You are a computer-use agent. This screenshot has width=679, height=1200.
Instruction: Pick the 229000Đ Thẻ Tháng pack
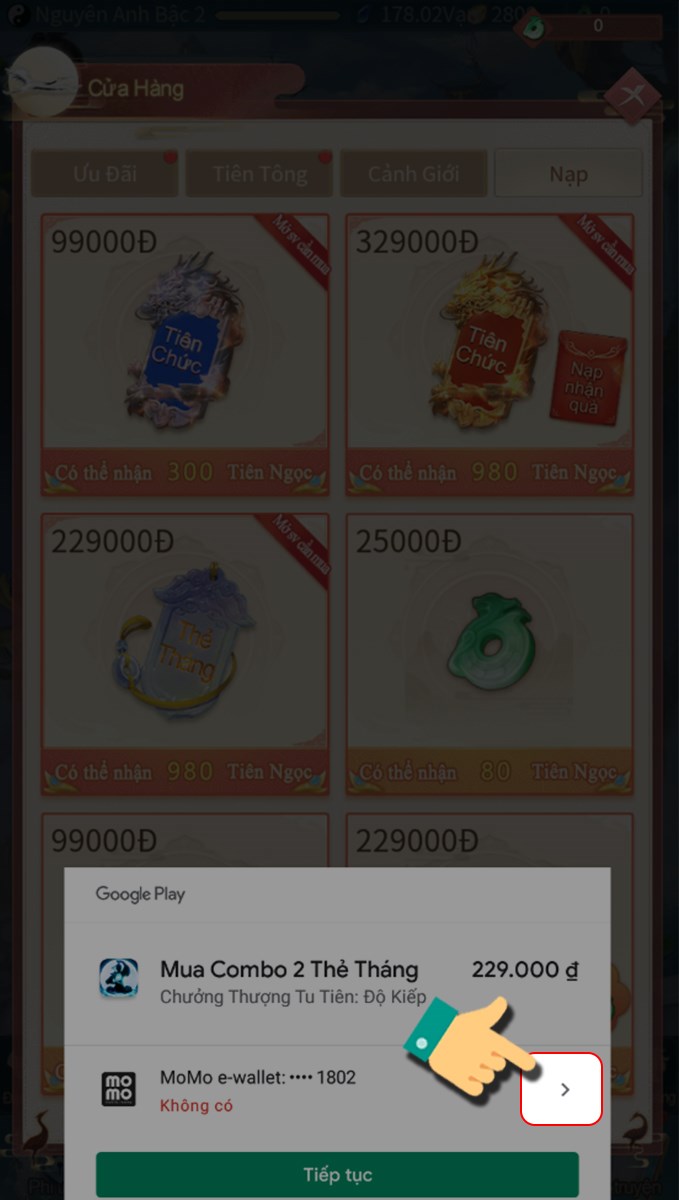185,655
